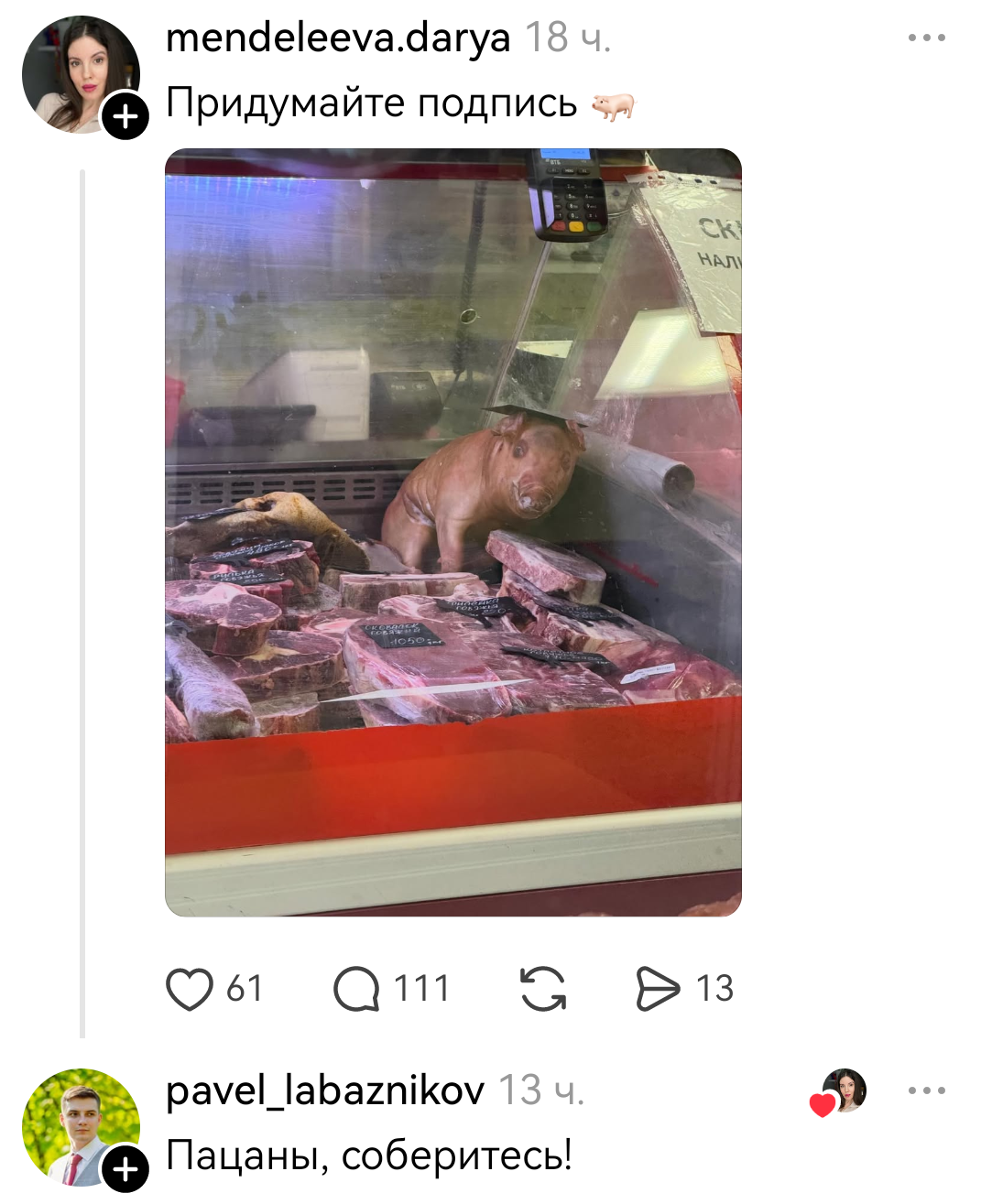Follow mendeleeva.darya via plus badge
The width and height of the screenshot is (992, 1204).
[125, 116]
